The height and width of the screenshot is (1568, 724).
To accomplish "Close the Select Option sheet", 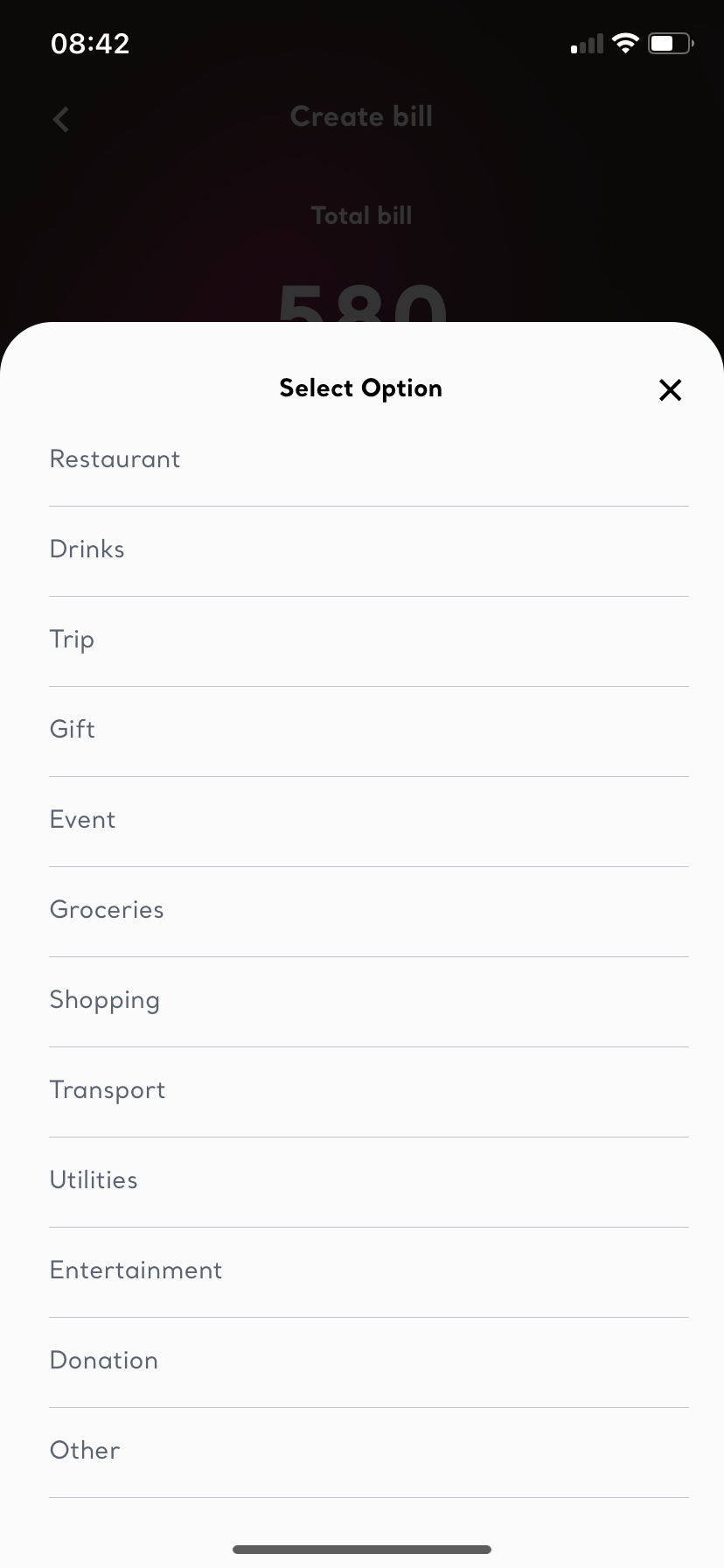I will click(x=670, y=389).
